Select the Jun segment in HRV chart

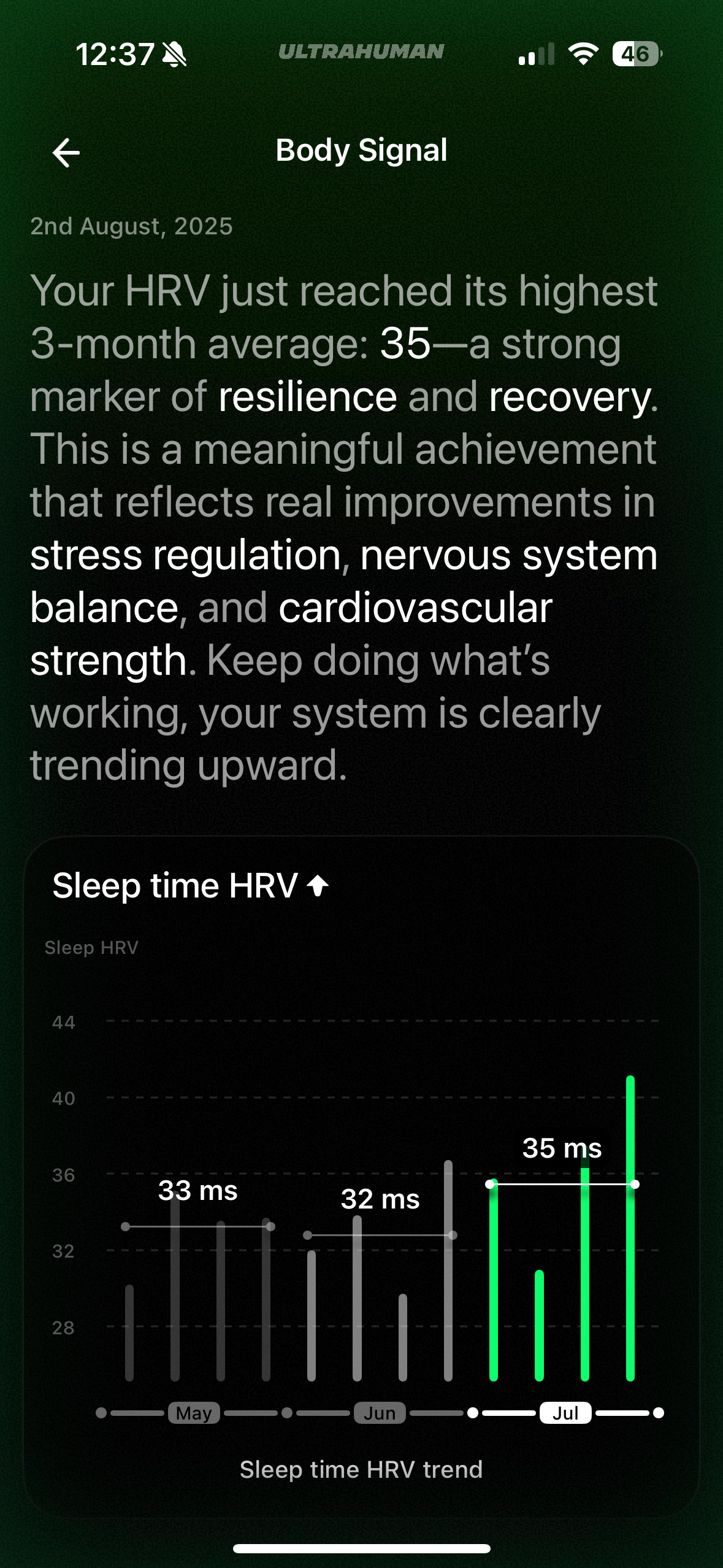click(x=380, y=1413)
